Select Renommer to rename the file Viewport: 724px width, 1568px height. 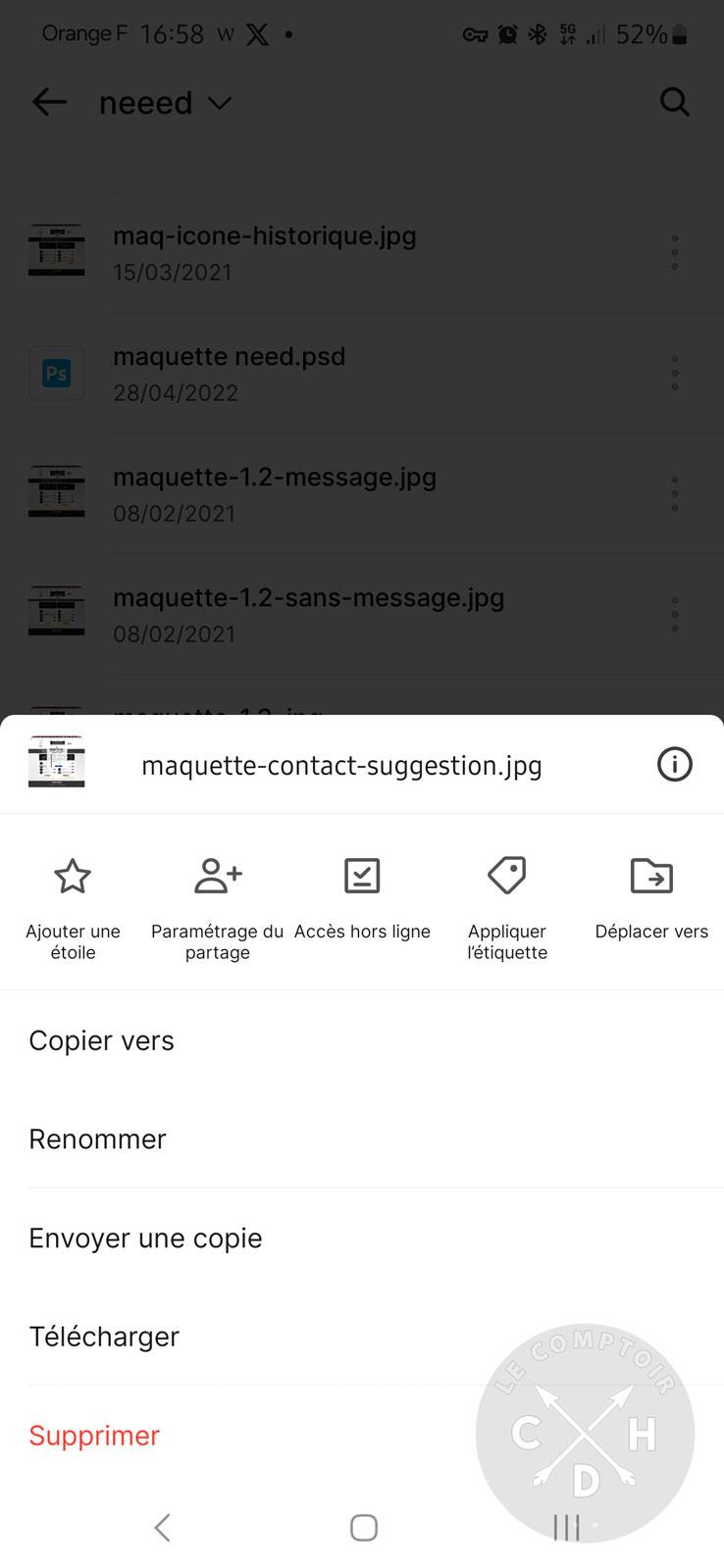click(97, 1138)
